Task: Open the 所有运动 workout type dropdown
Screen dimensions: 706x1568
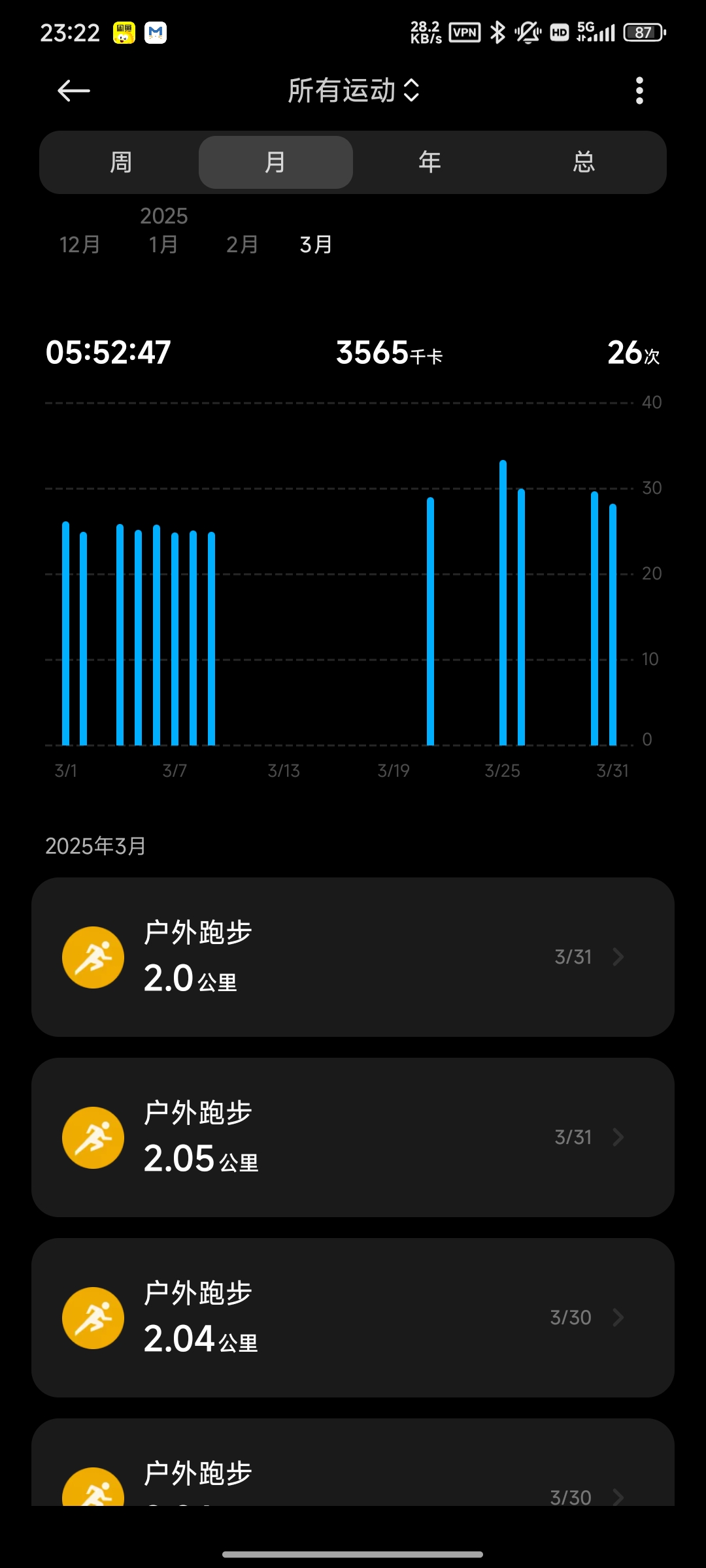Action: (x=353, y=91)
